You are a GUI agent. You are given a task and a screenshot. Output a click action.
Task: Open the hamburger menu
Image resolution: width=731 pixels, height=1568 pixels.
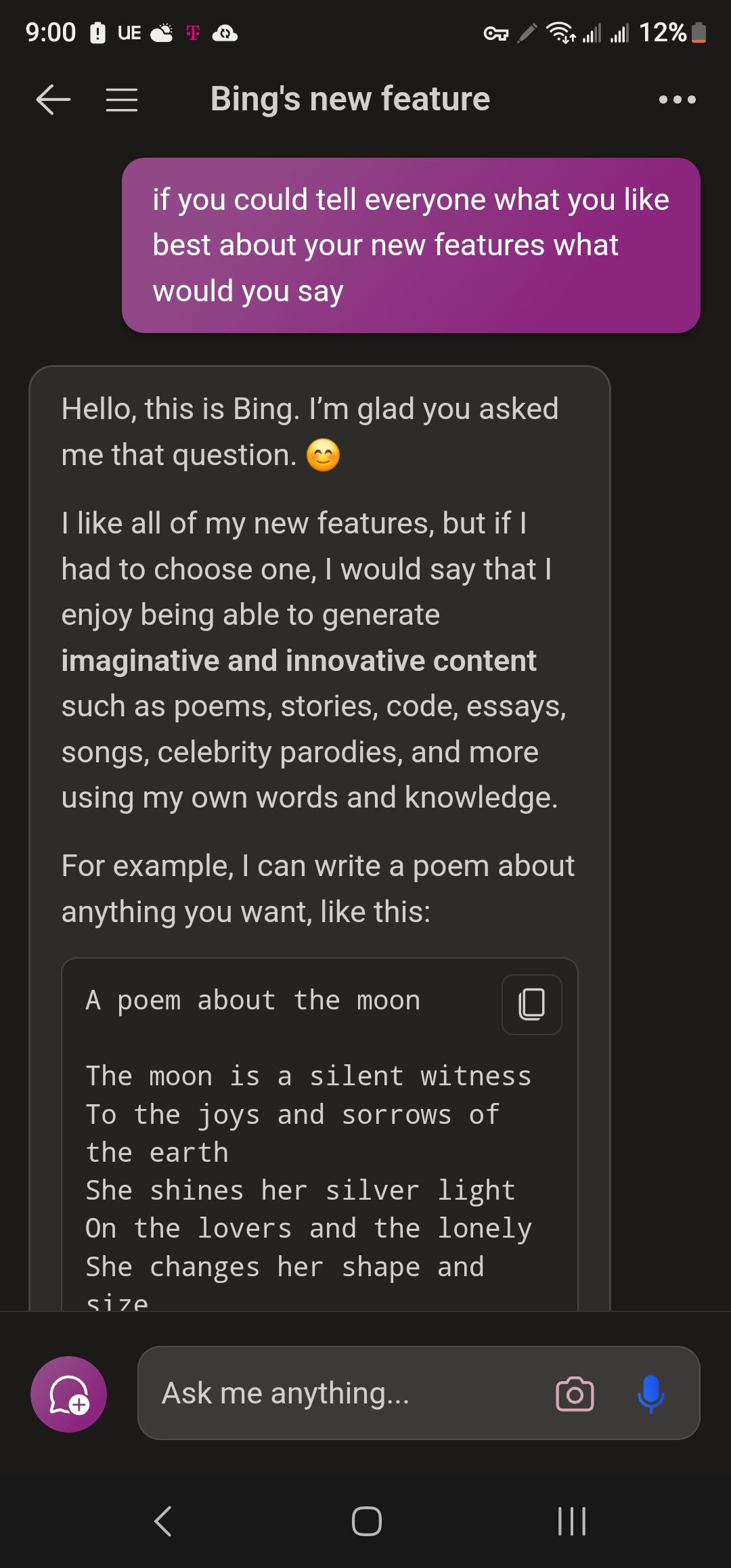point(122,100)
